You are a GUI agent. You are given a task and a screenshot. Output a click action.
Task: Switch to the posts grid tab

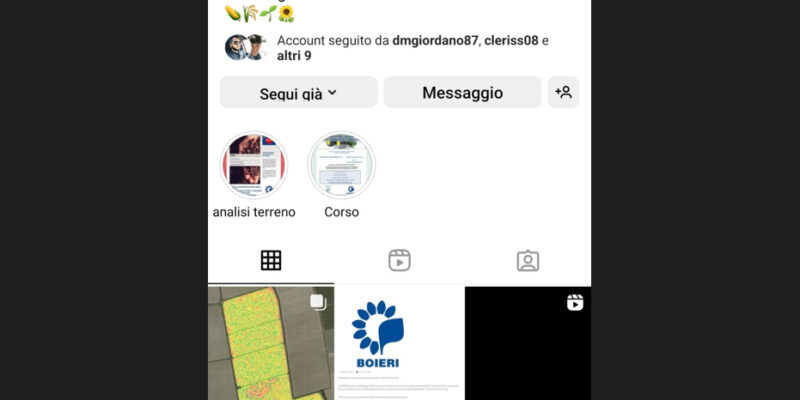point(271,261)
